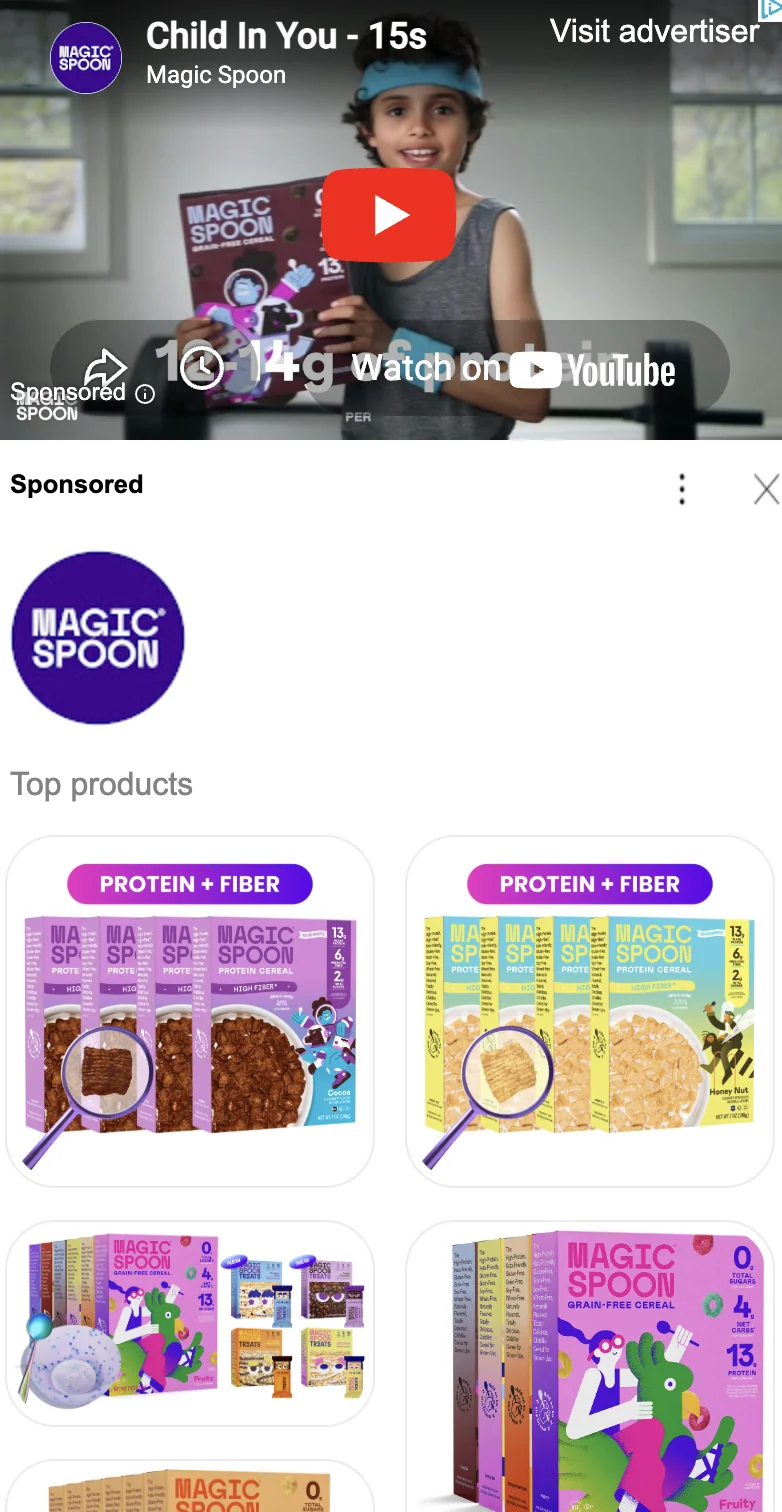Add video to Watch Later
This screenshot has width=782, height=1512.
(201, 367)
